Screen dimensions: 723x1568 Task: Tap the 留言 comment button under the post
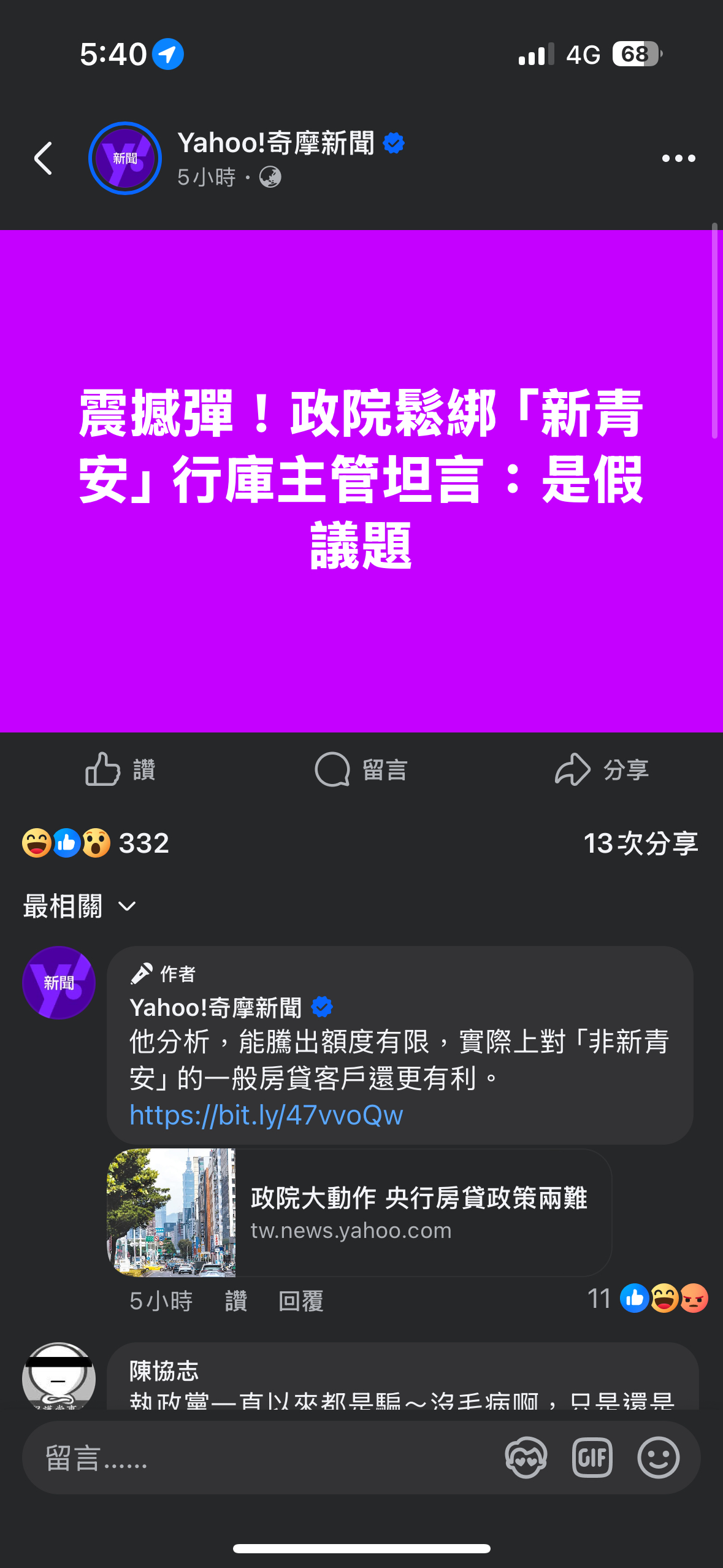(361, 769)
